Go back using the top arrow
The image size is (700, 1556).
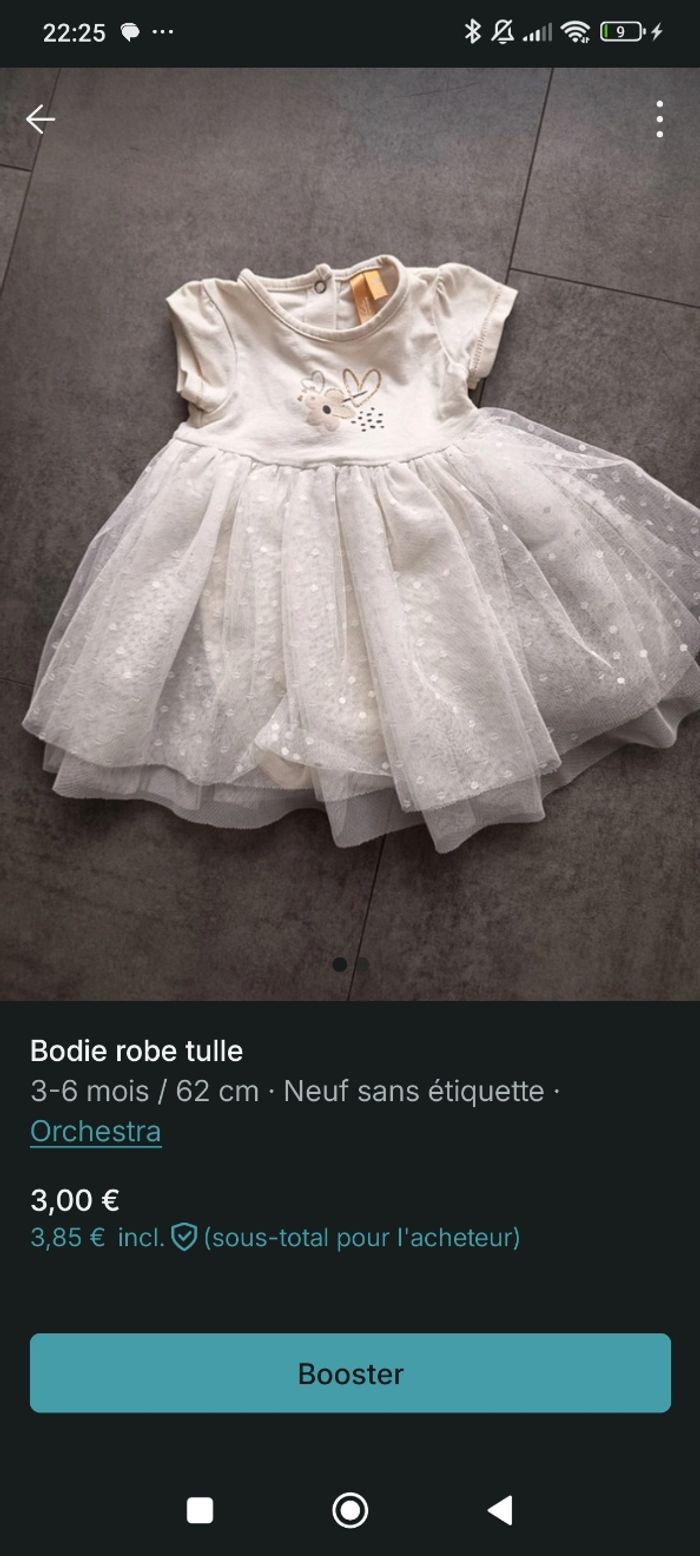point(40,119)
